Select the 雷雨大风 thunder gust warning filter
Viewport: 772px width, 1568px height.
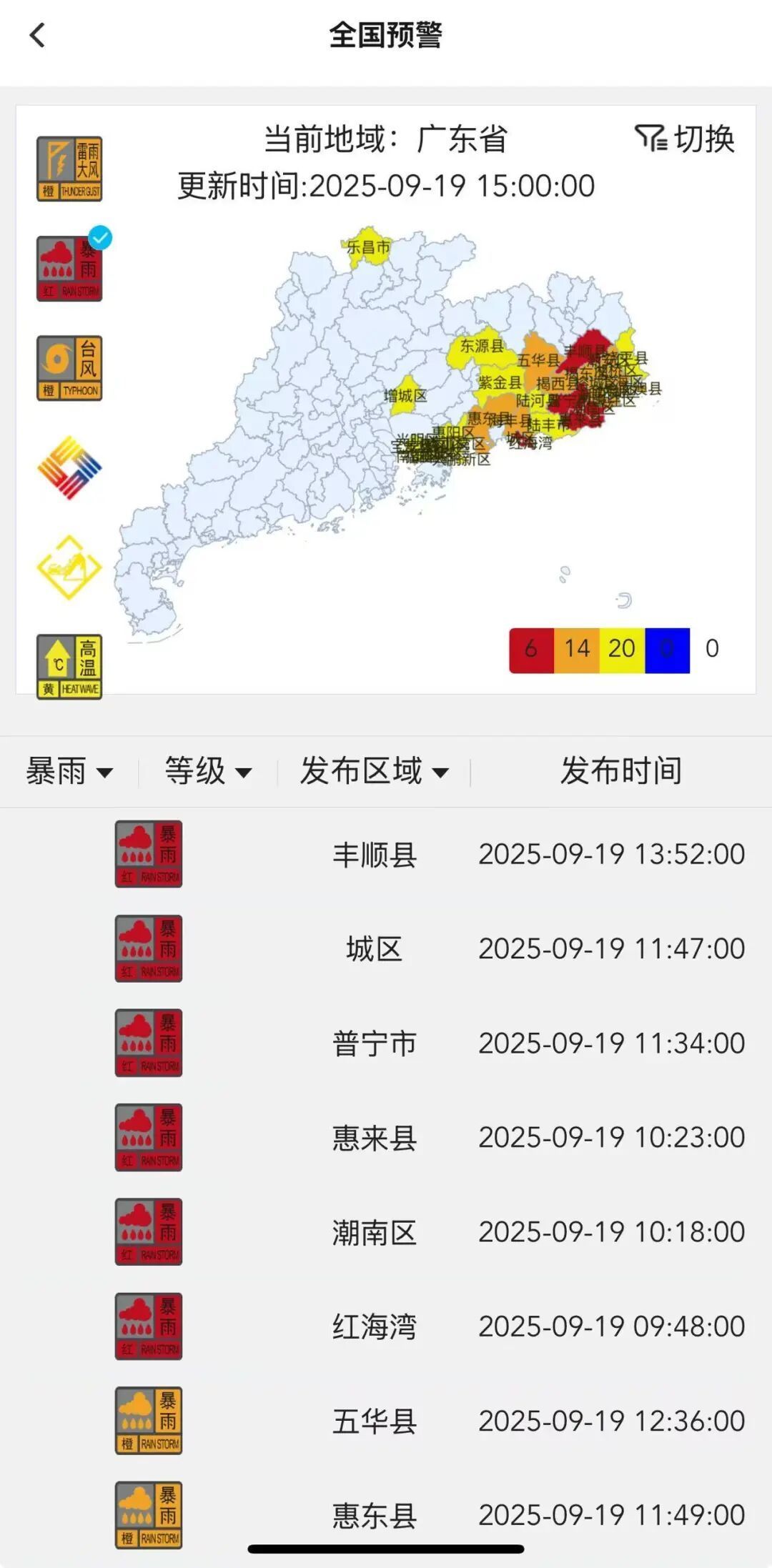[69, 169]
